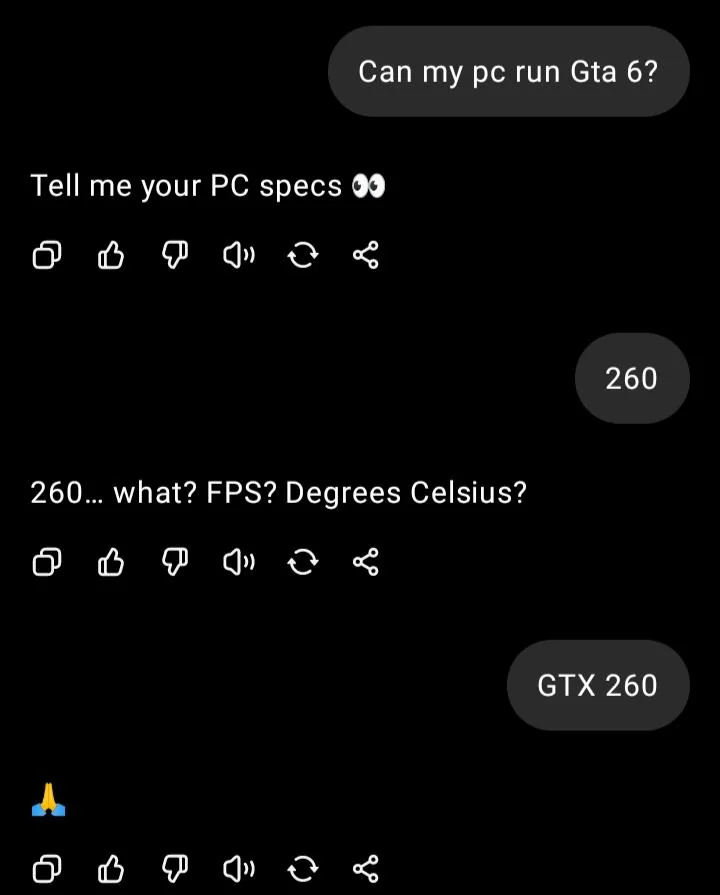The height and width of the screenshot is (895, 720).
Task: Dislike the praying hands emoji reply
Action: pos(175,869)
